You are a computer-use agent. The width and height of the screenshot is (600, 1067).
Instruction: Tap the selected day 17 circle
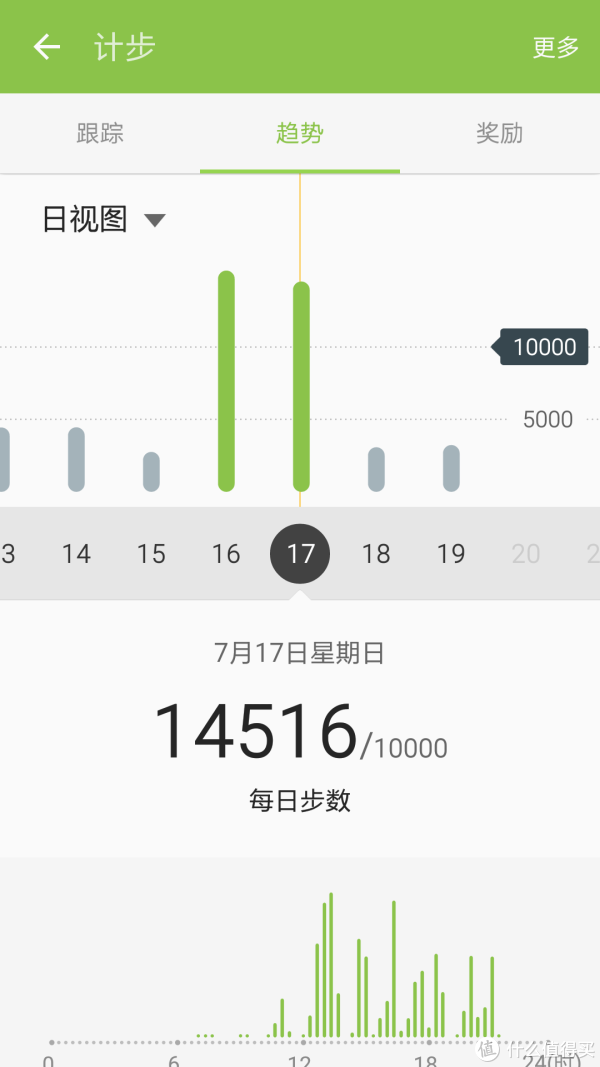[300, 554]
